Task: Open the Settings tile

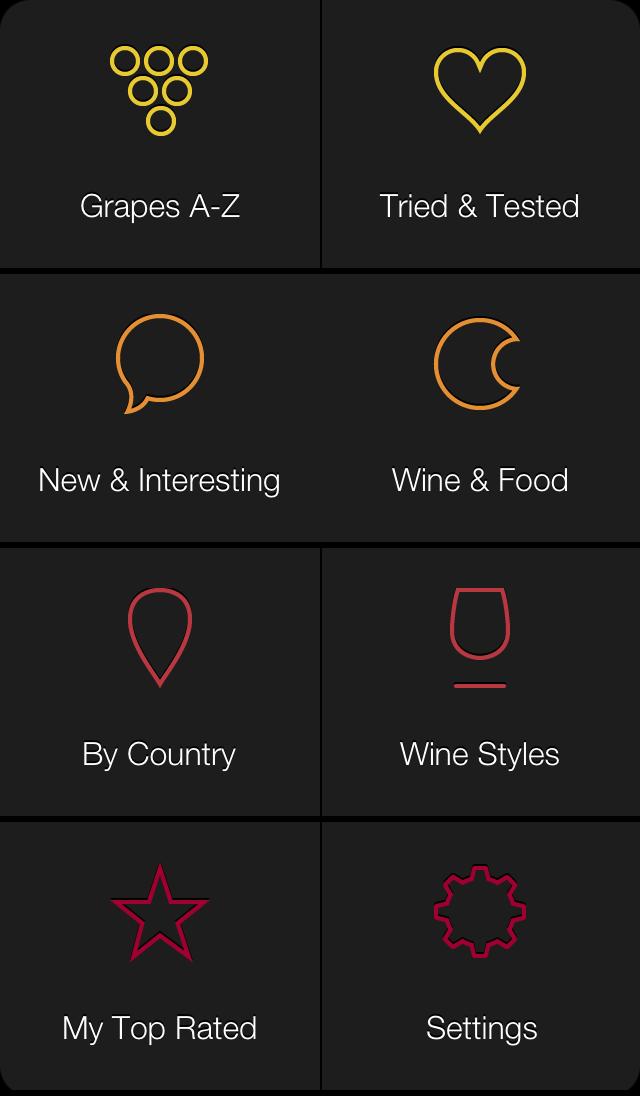Action: pos(480,956)
